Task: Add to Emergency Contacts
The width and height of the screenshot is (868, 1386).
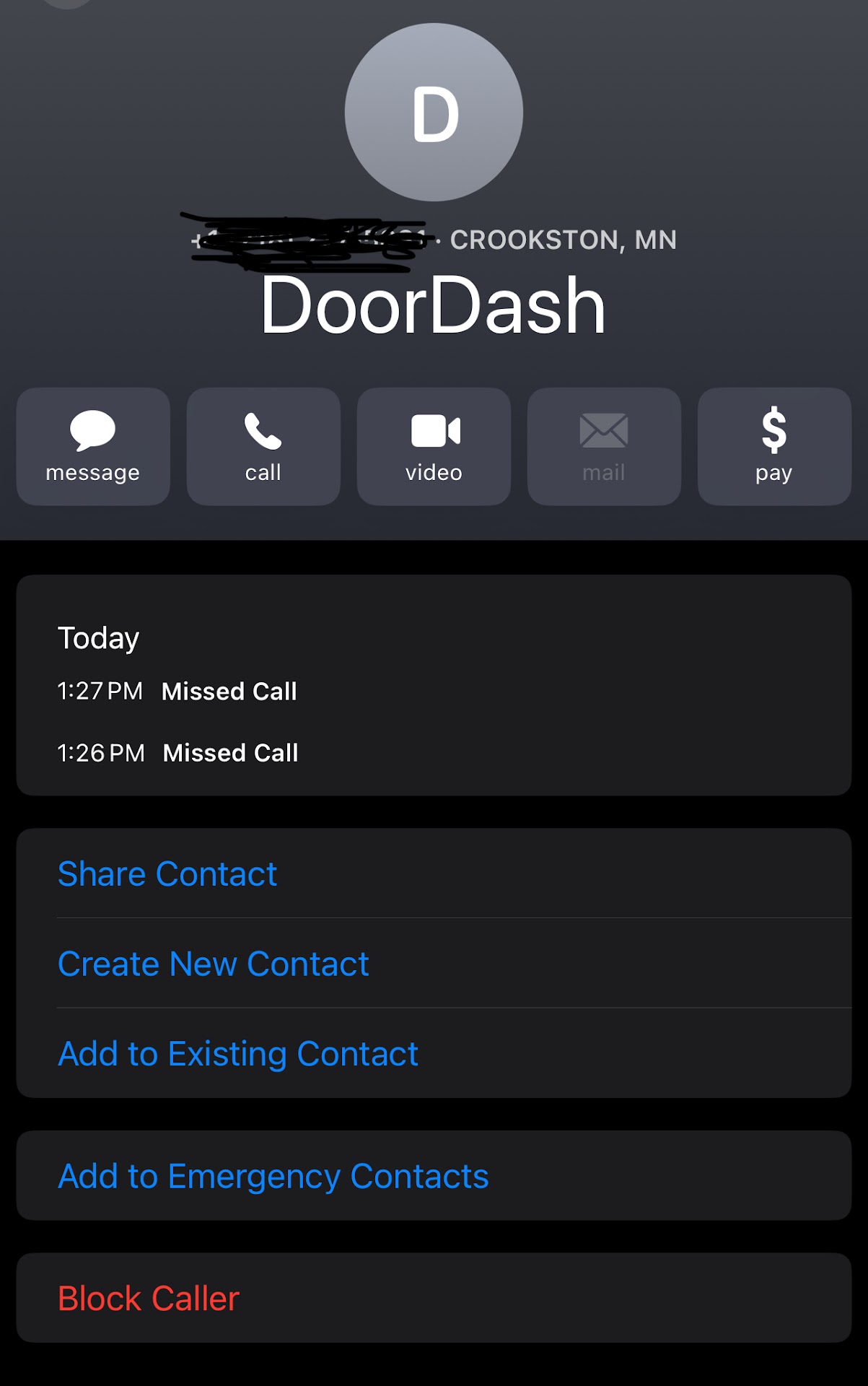Action: [x=273, y=1177]
